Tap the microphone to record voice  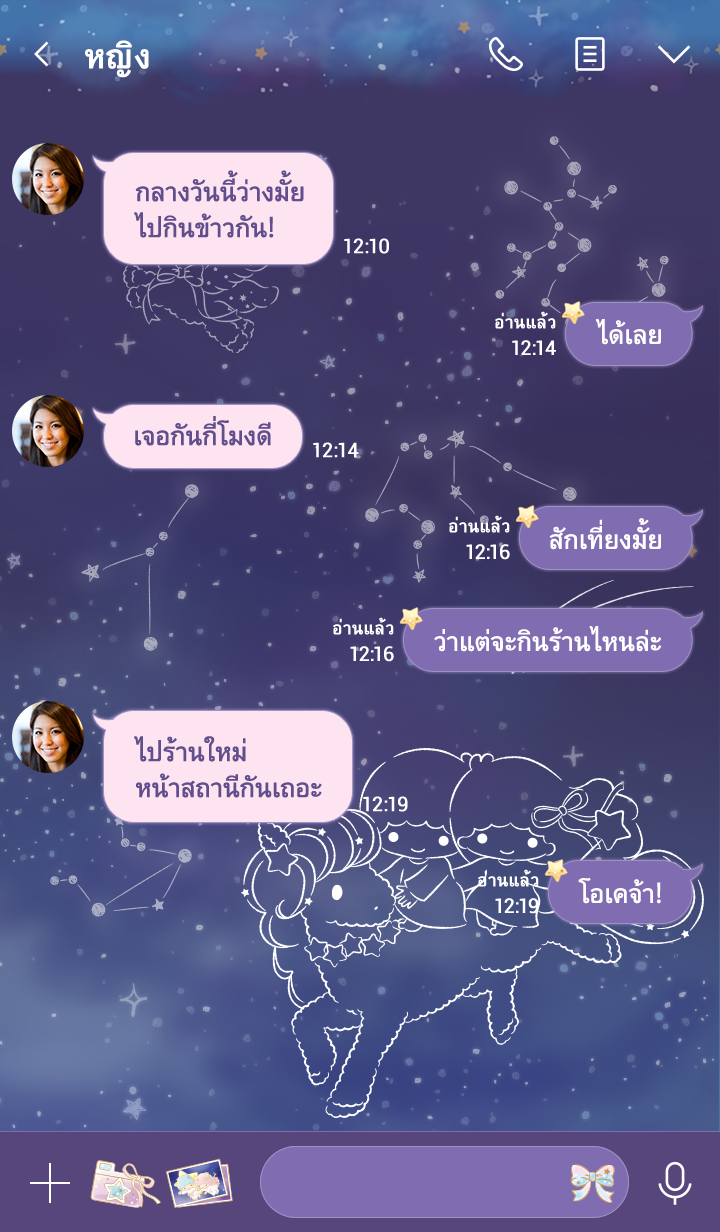pyautogui.click(x=675, y=1183)
